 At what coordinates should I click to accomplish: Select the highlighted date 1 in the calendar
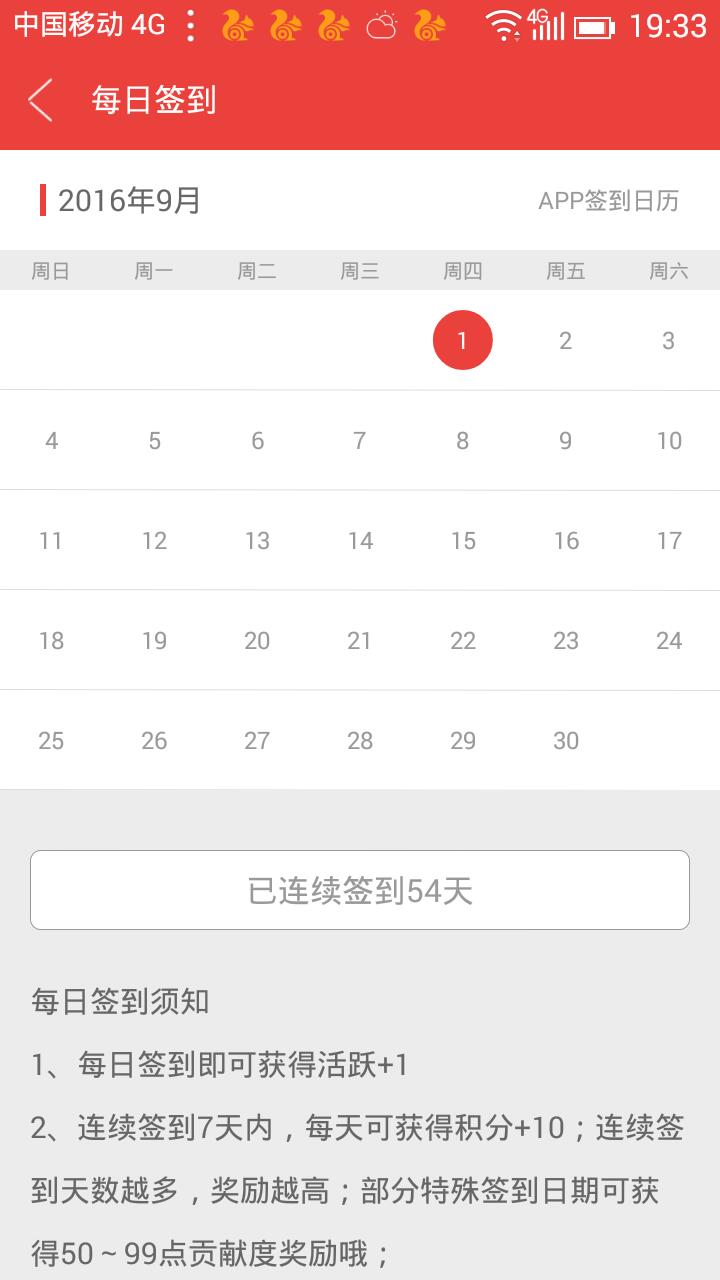462,340
